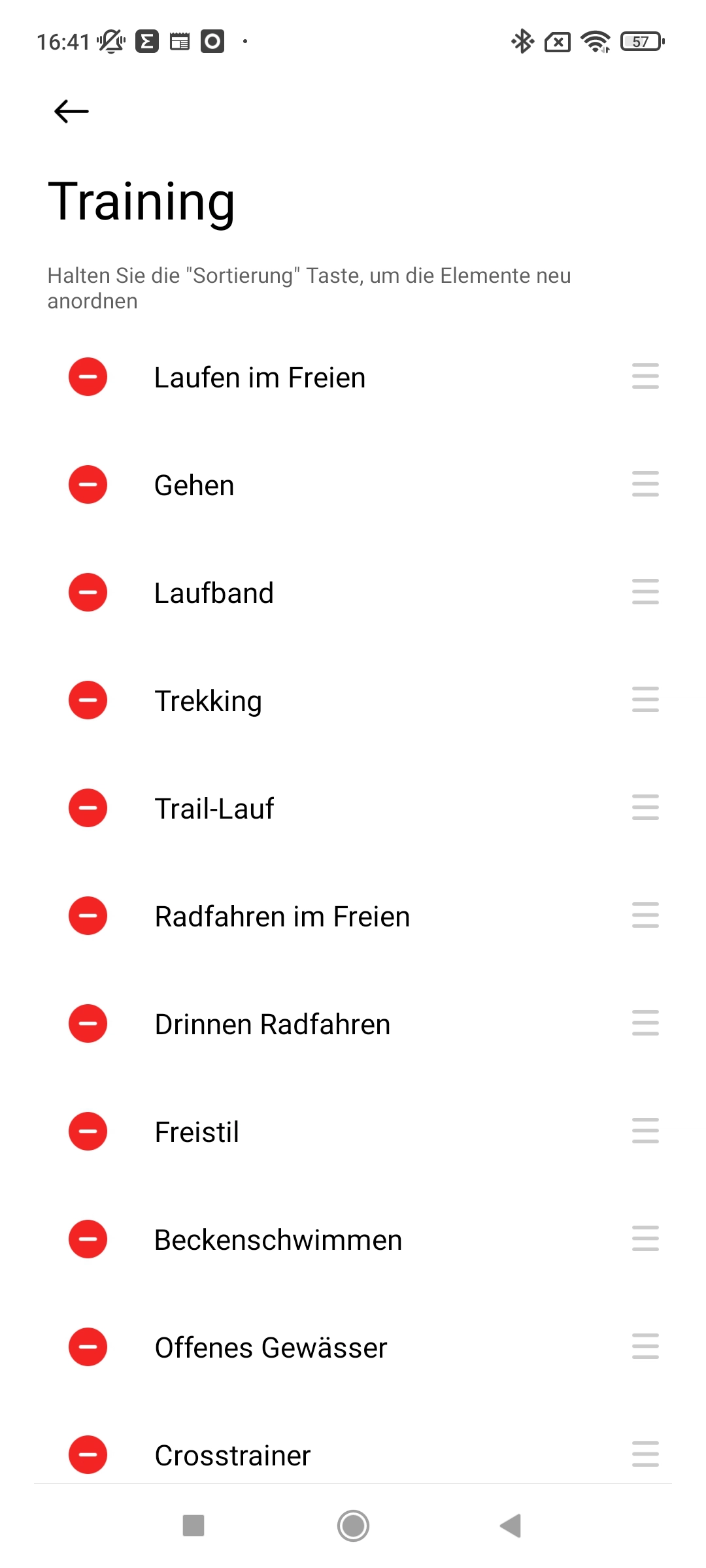706x1568 pixels.
Task: Go to the system home screen
Action: 353,1526
